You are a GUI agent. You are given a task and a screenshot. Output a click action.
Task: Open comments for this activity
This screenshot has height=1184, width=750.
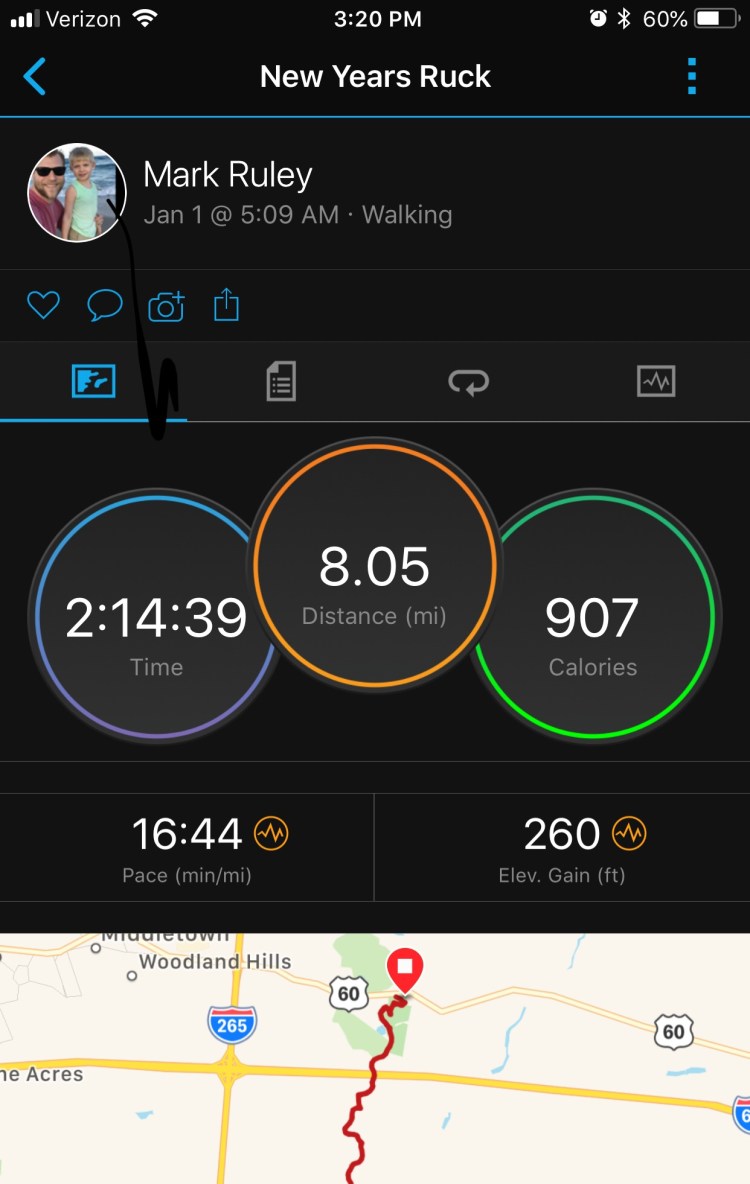tap(105, 305)
